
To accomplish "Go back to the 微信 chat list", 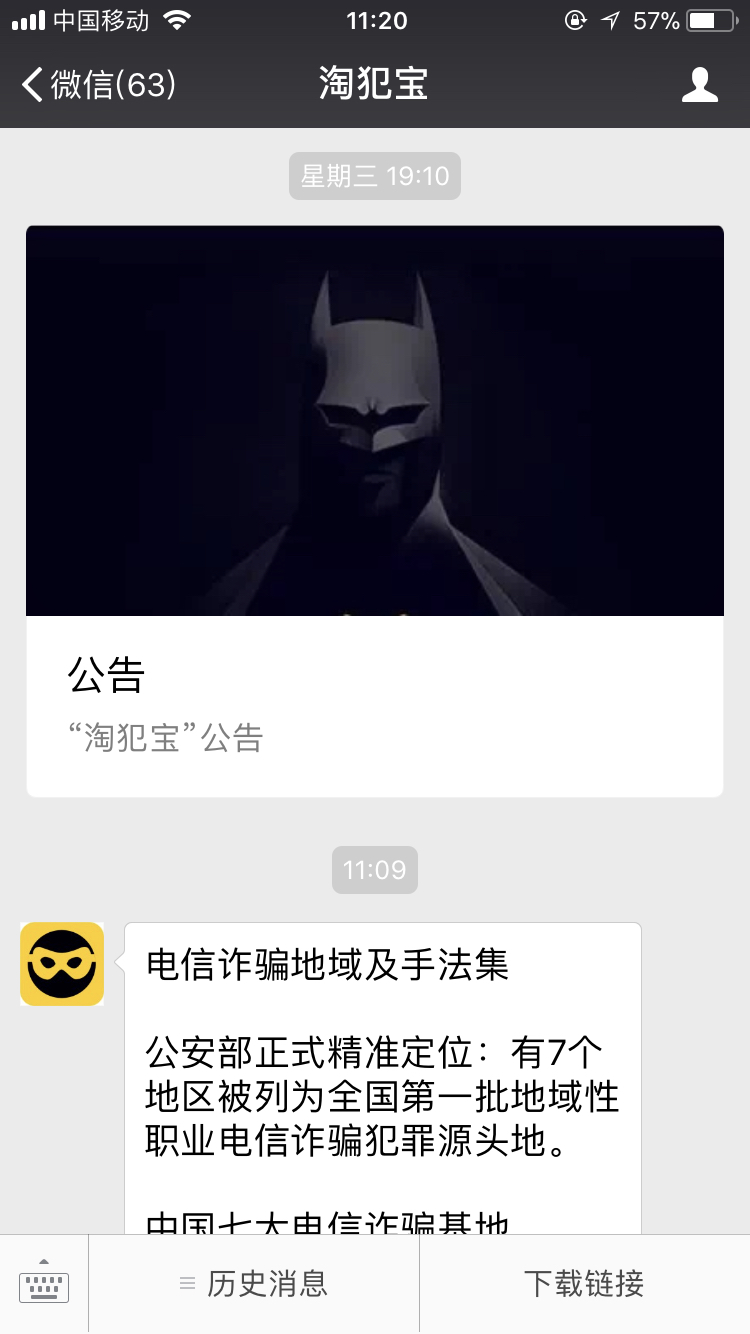I will (x=99, y=84).
